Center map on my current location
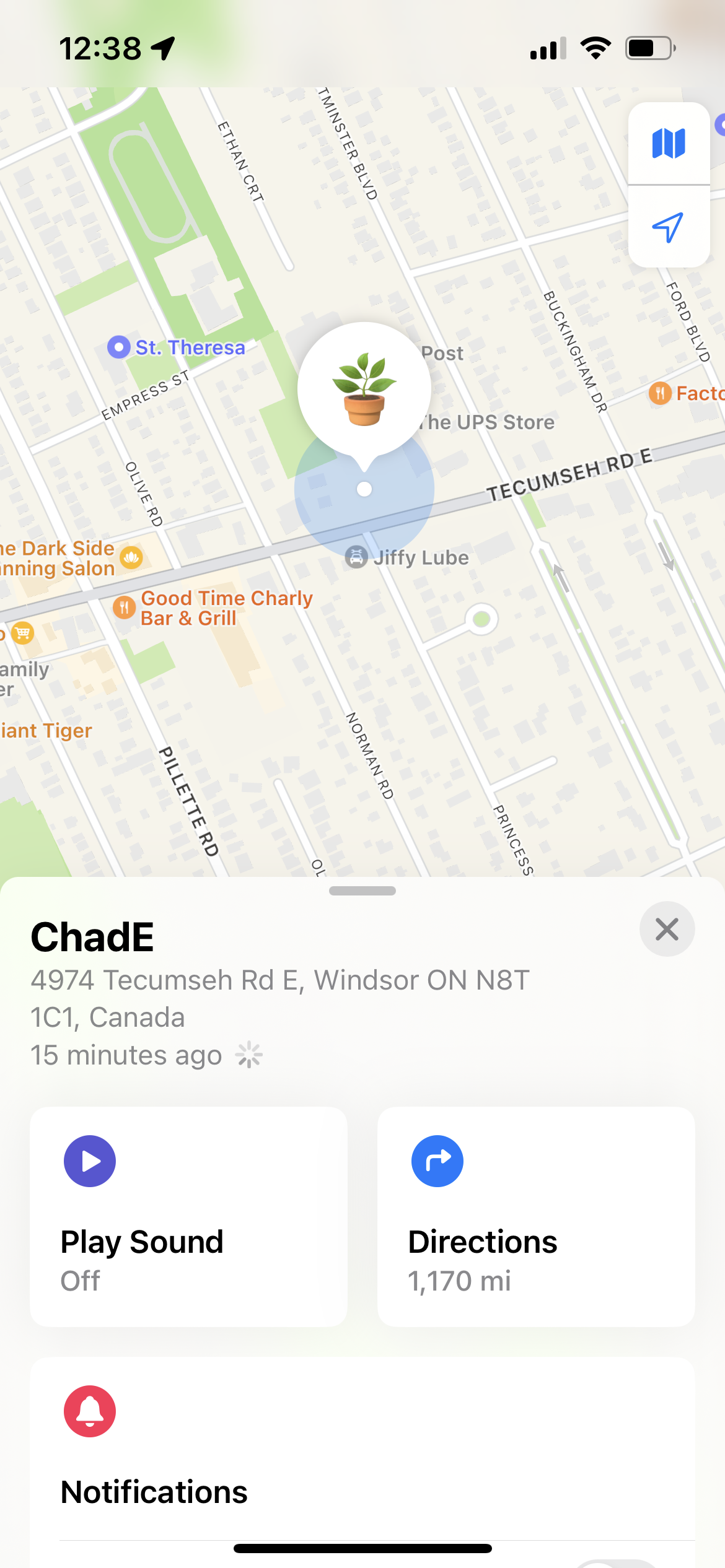Viewport: 725px width, 1568px height. (668, 227)
